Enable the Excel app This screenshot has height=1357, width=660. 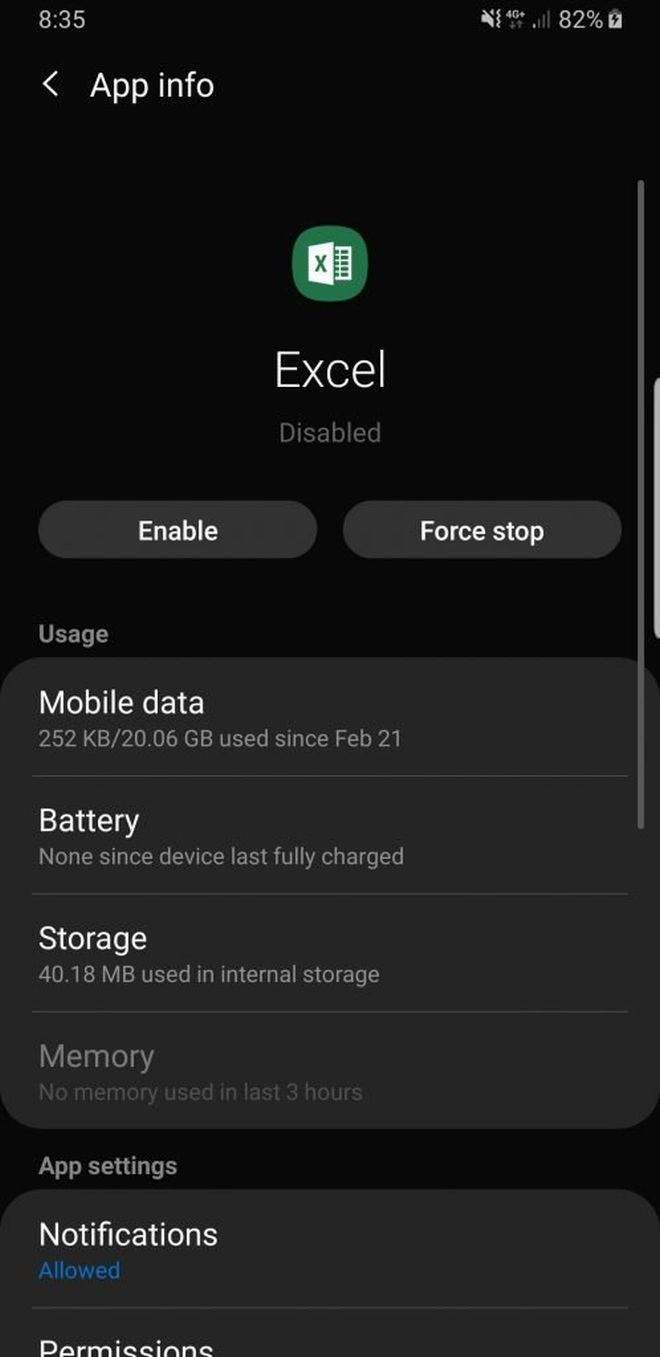click(x=178, y=530)
